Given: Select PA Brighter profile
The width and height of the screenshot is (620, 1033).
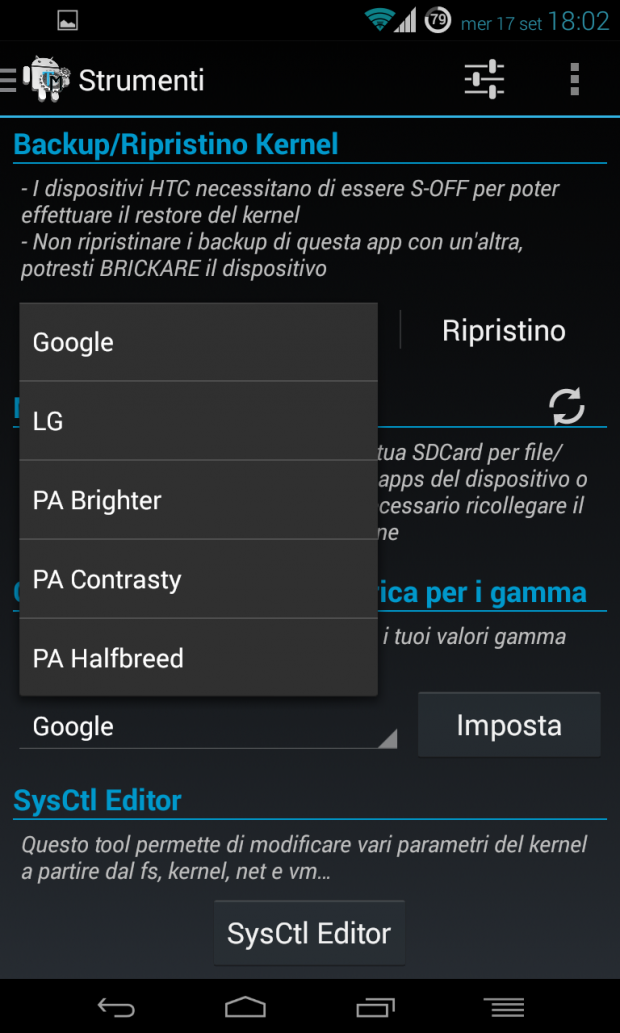Looking at the screenshot, I should pyautogui.click(x=198, y=500).
